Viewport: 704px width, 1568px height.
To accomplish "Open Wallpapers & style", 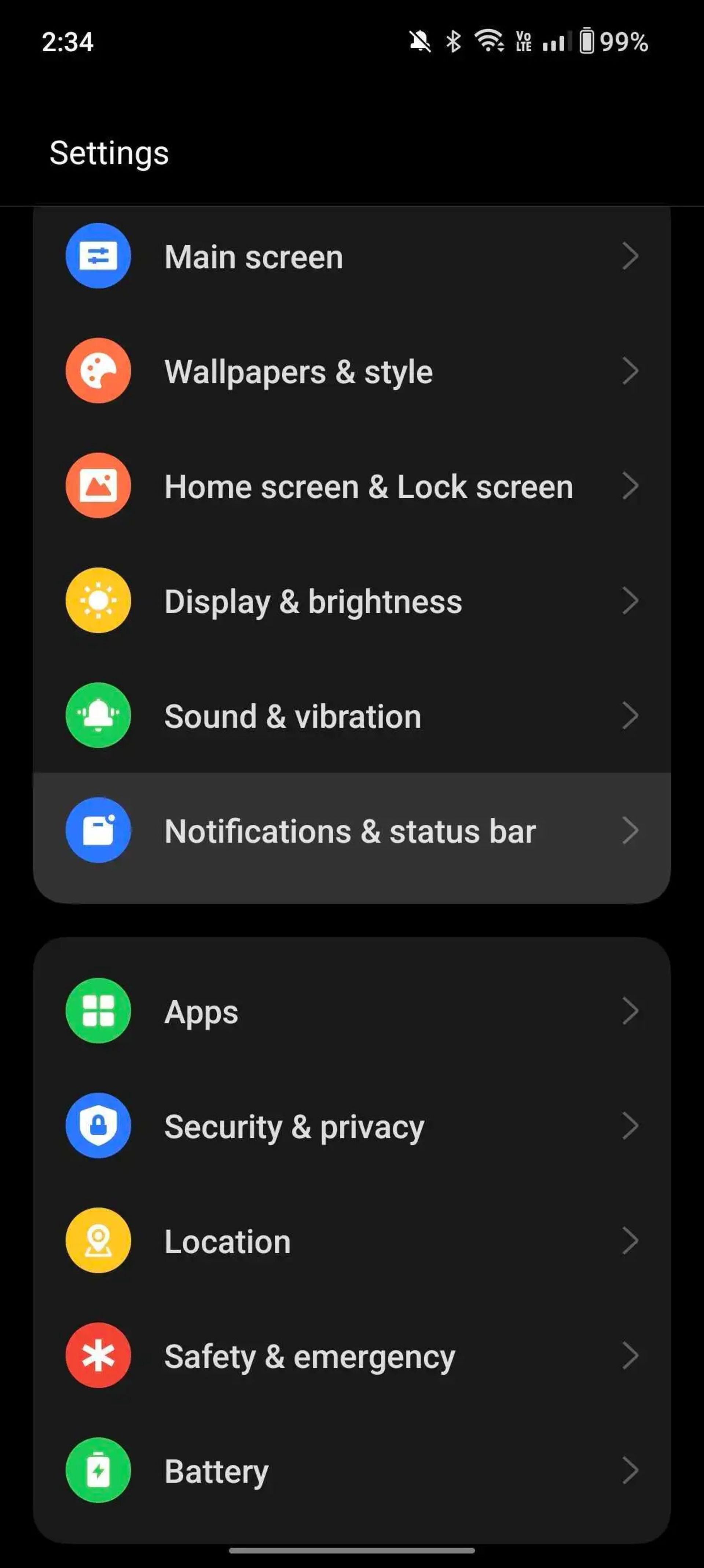I will pos(352,371).
